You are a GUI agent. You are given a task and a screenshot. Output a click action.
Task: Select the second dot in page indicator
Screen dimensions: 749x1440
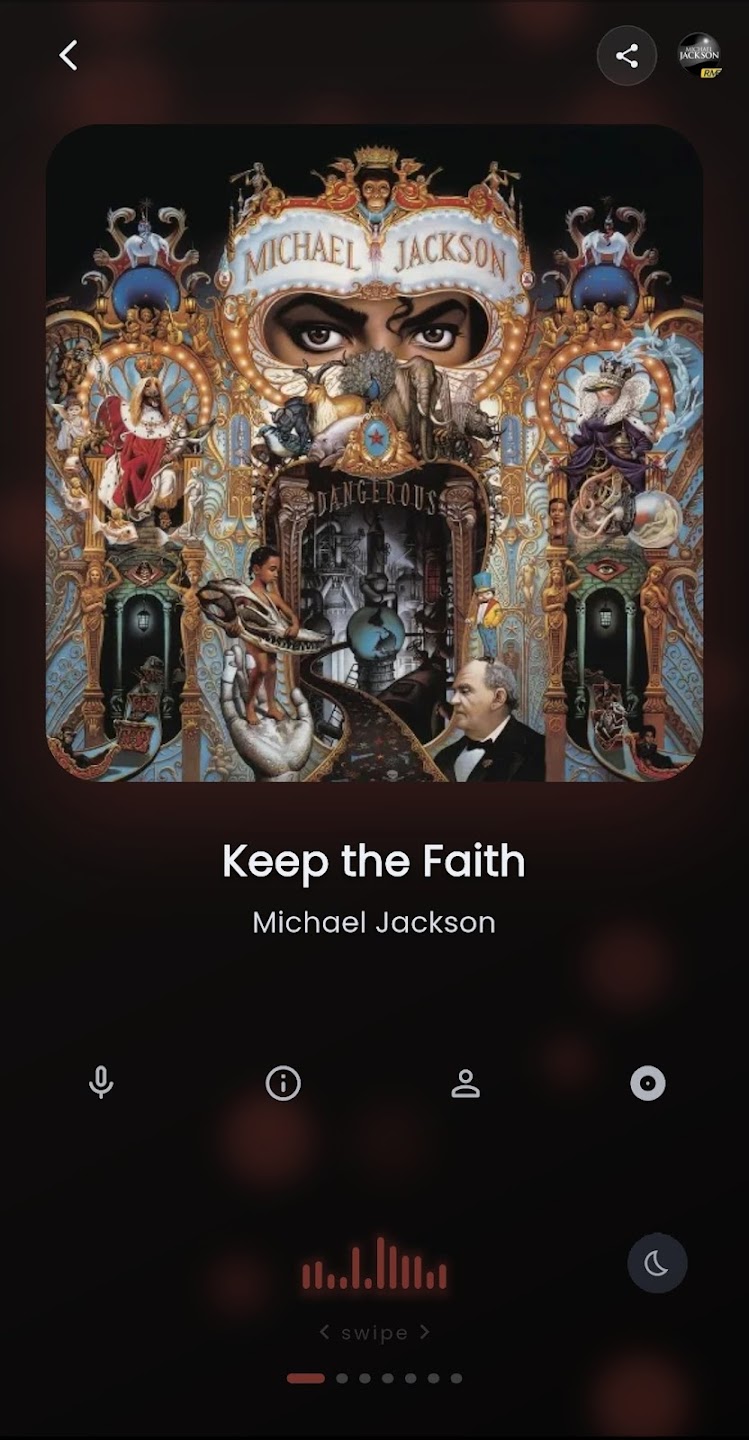coord(342,1378)
